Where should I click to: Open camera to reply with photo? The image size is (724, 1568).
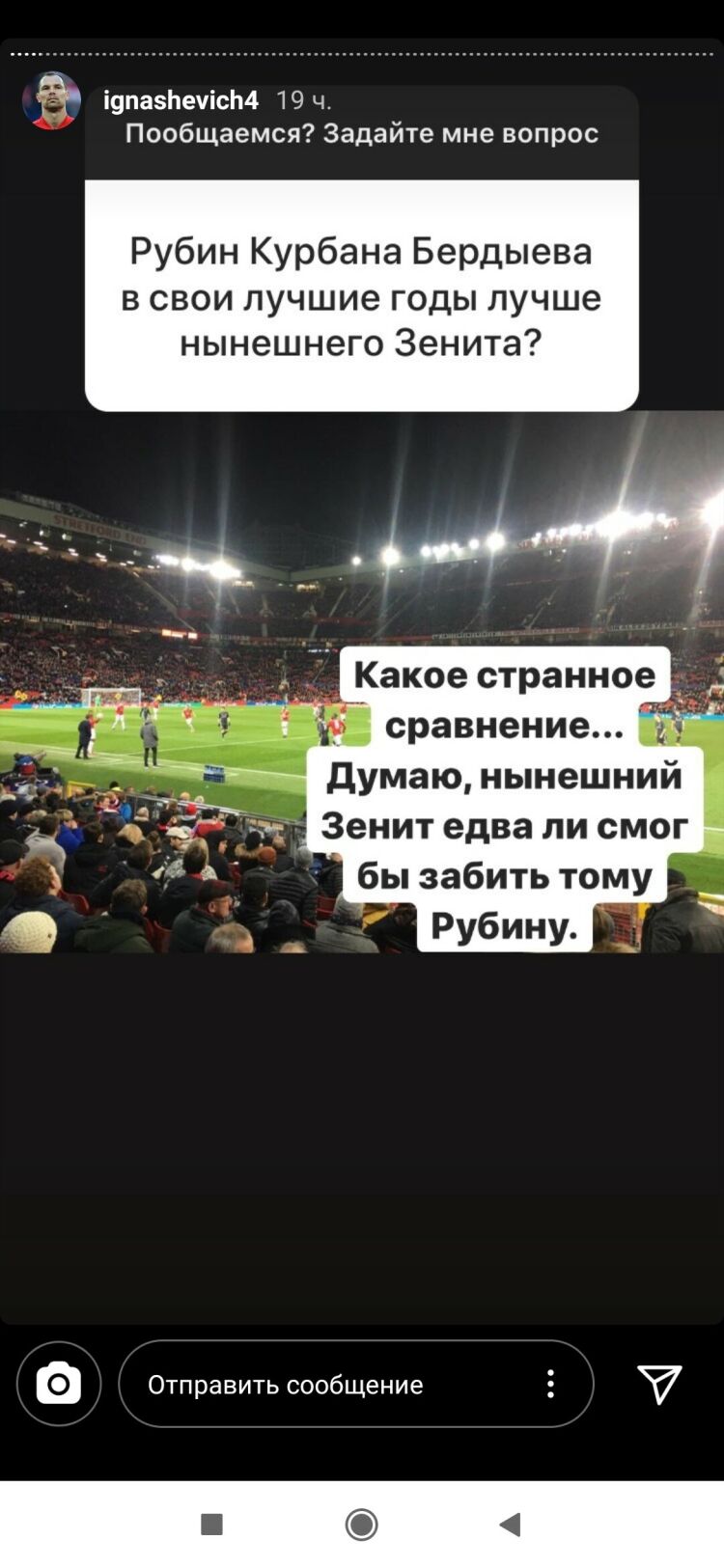coord(59,1384)
